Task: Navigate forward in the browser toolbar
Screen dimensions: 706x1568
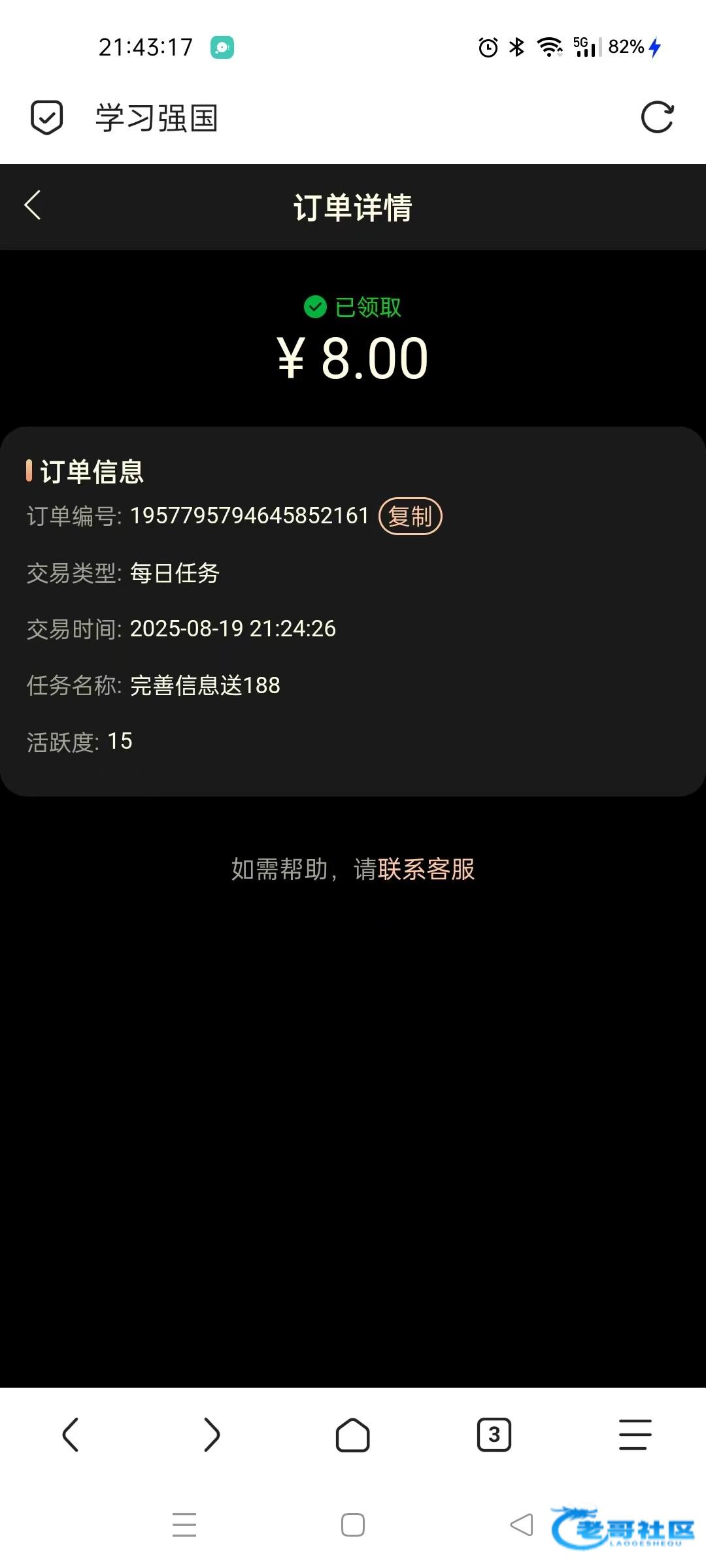Action: (212, 1435)
